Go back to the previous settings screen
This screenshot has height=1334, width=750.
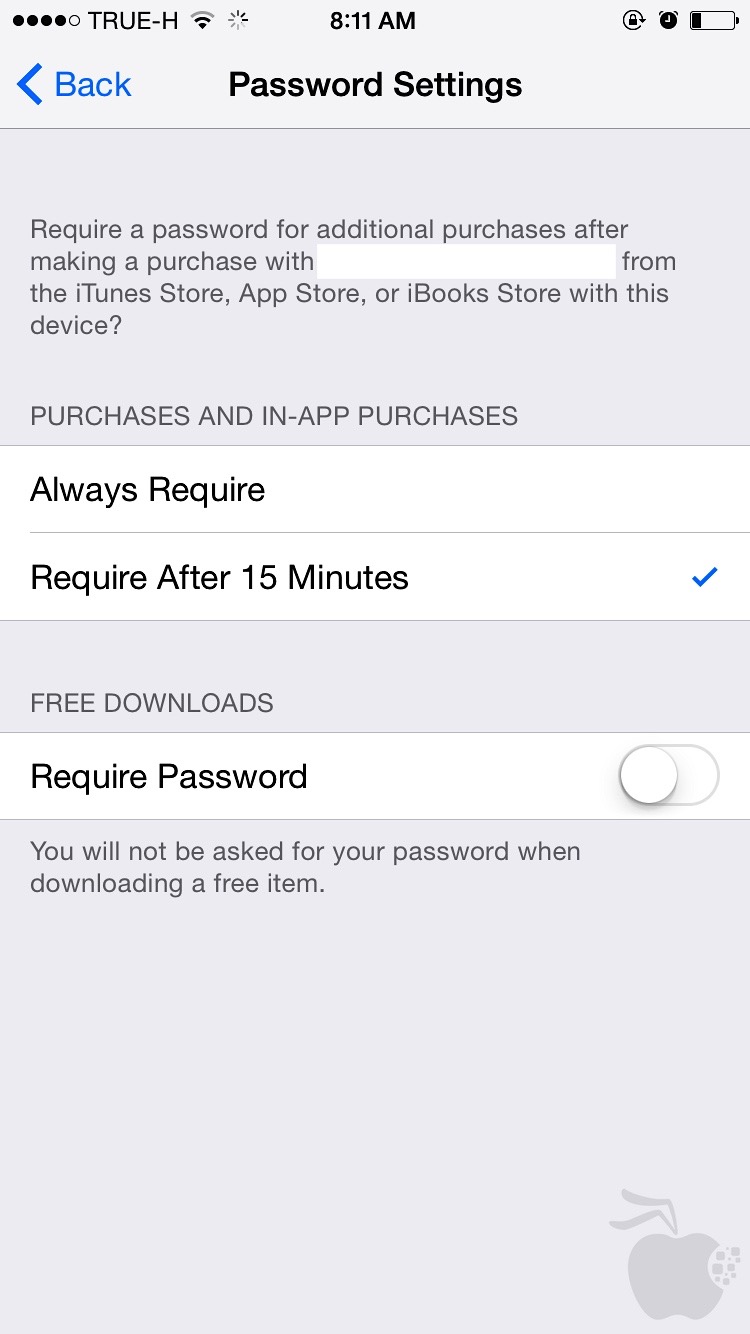[75, 85]
